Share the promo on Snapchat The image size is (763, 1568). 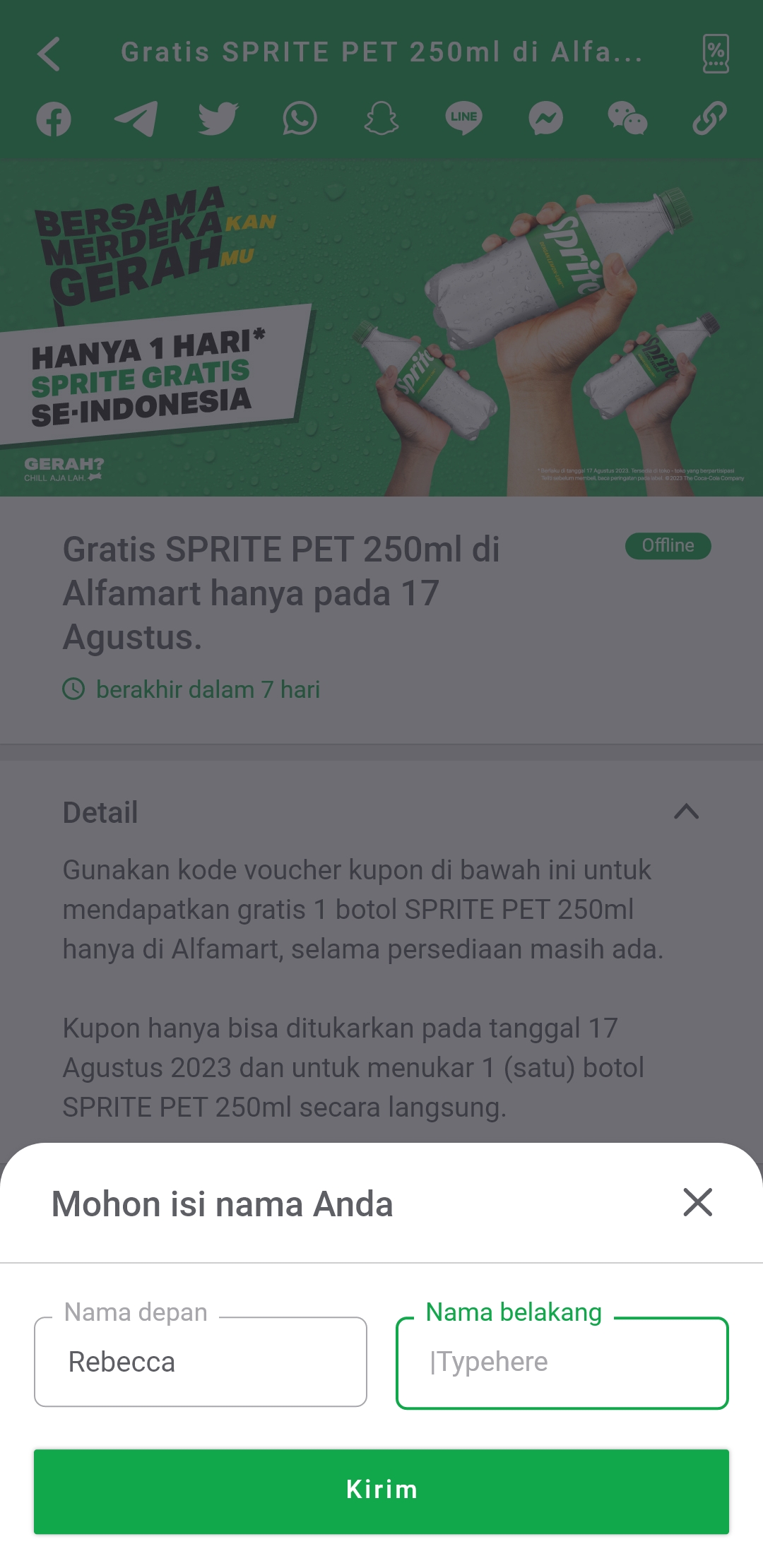(381, 119)
